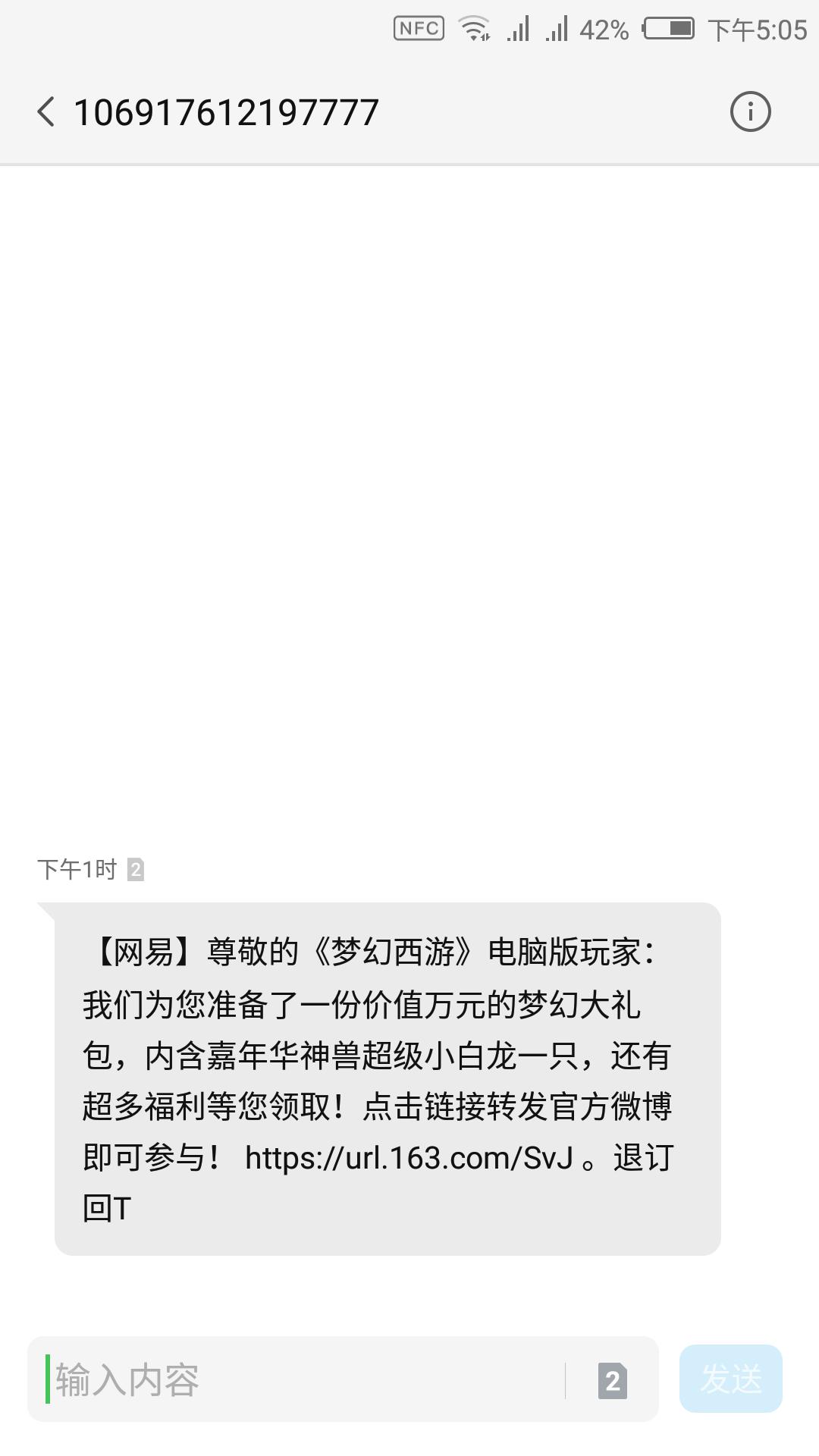
Task: Tap the 发送 send button
Action: pyautogui.click(x=730, y=1379)
